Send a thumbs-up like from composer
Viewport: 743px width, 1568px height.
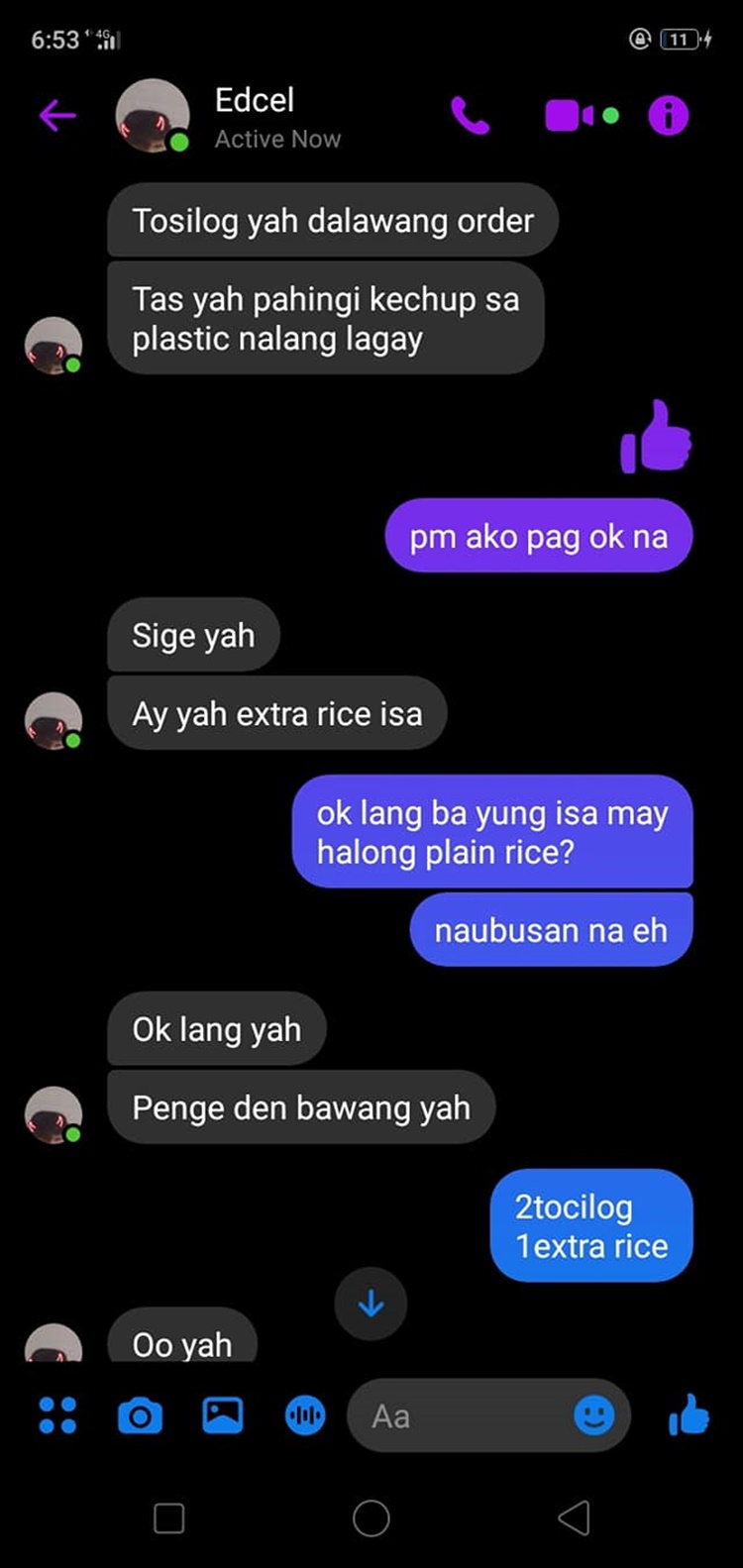coord(689,1414)
